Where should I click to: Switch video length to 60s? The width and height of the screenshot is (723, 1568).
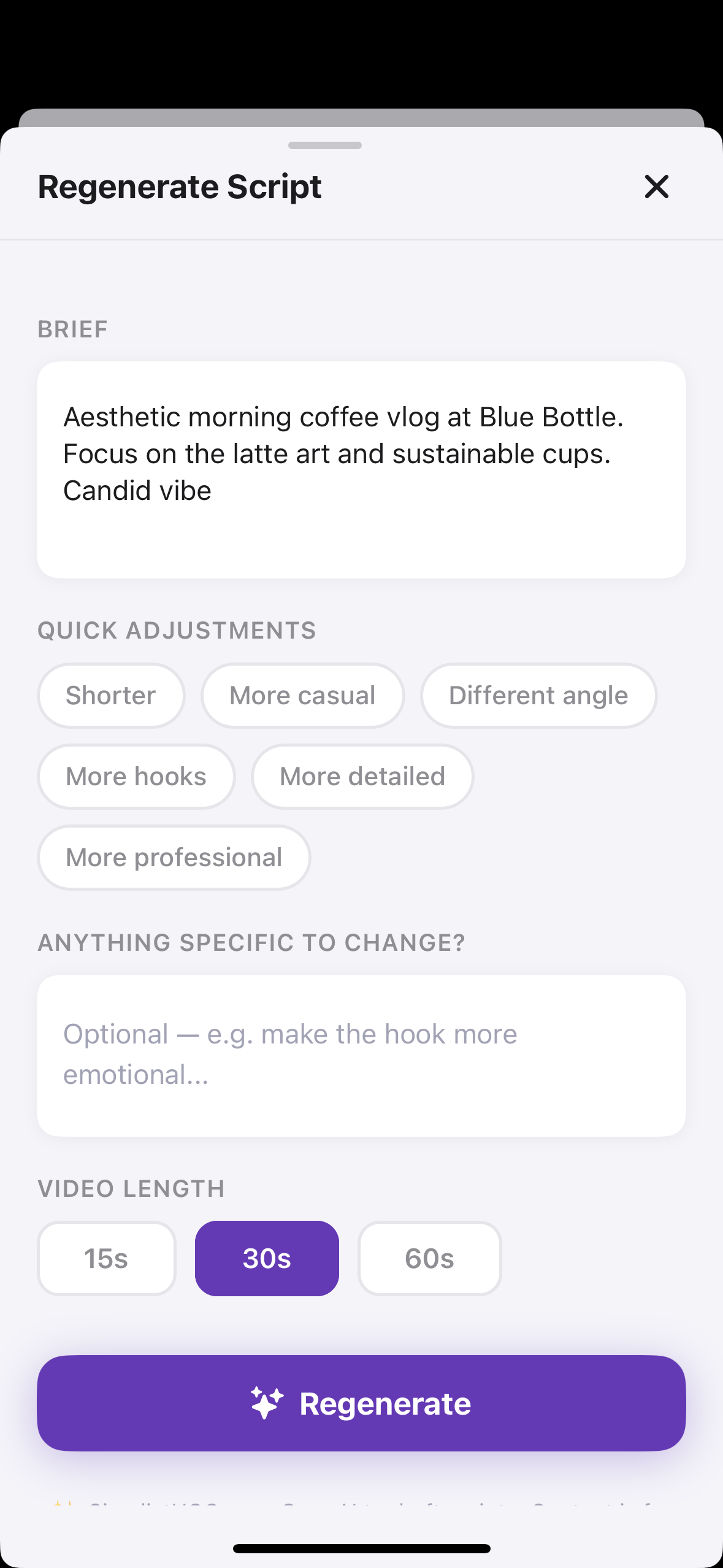(x=429, y=1258)
